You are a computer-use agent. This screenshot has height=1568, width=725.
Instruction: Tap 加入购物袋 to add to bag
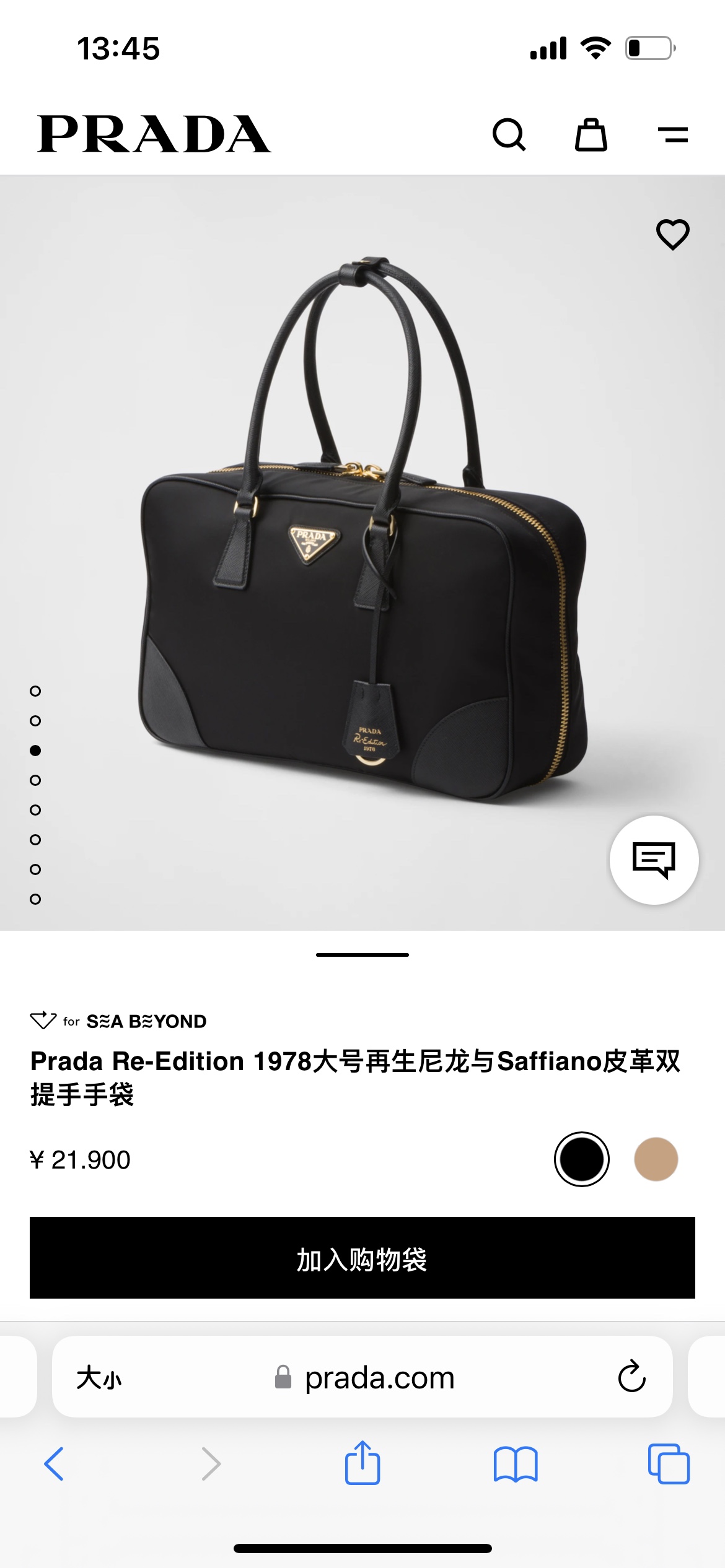pyautogui.click(x=362, y=1258)
